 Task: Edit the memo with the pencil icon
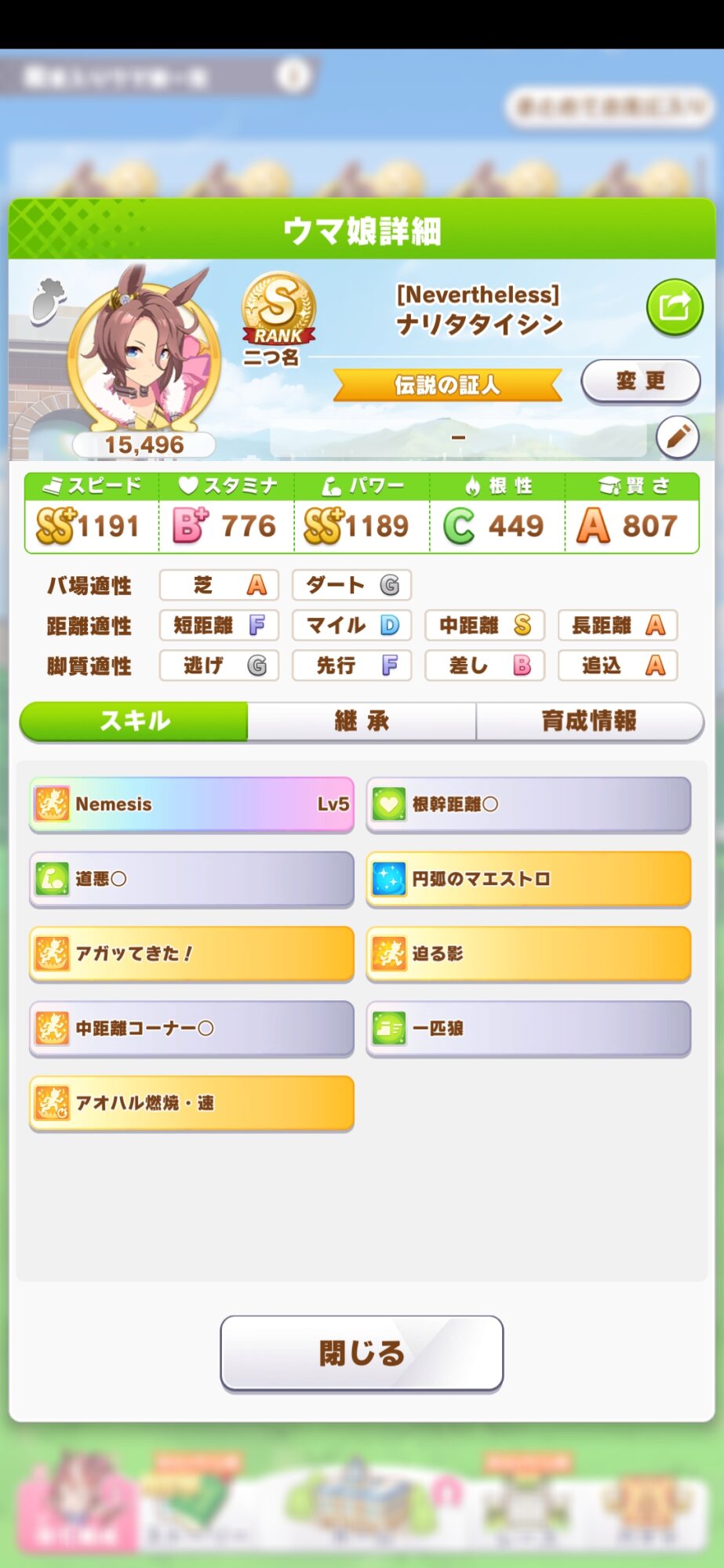pyautogui.click(x=678, y=437)
